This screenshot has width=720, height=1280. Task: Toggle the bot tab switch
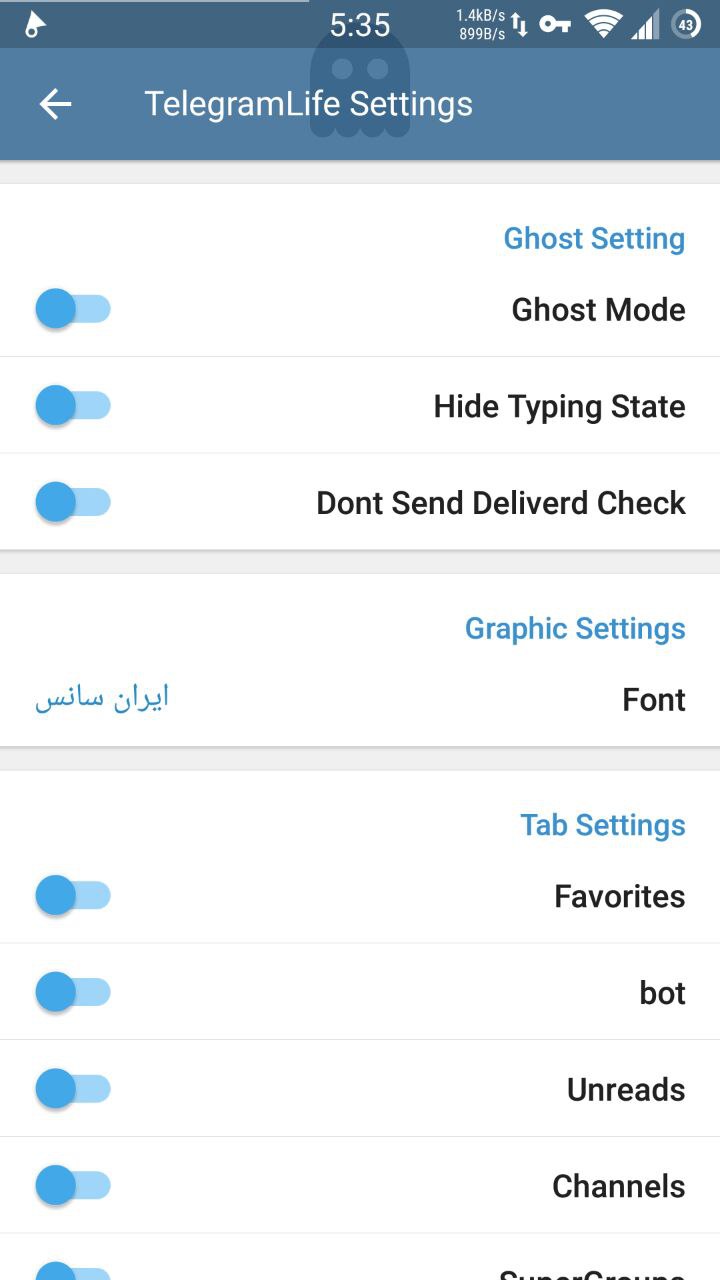pyautogui.click(x=72, y=992)
